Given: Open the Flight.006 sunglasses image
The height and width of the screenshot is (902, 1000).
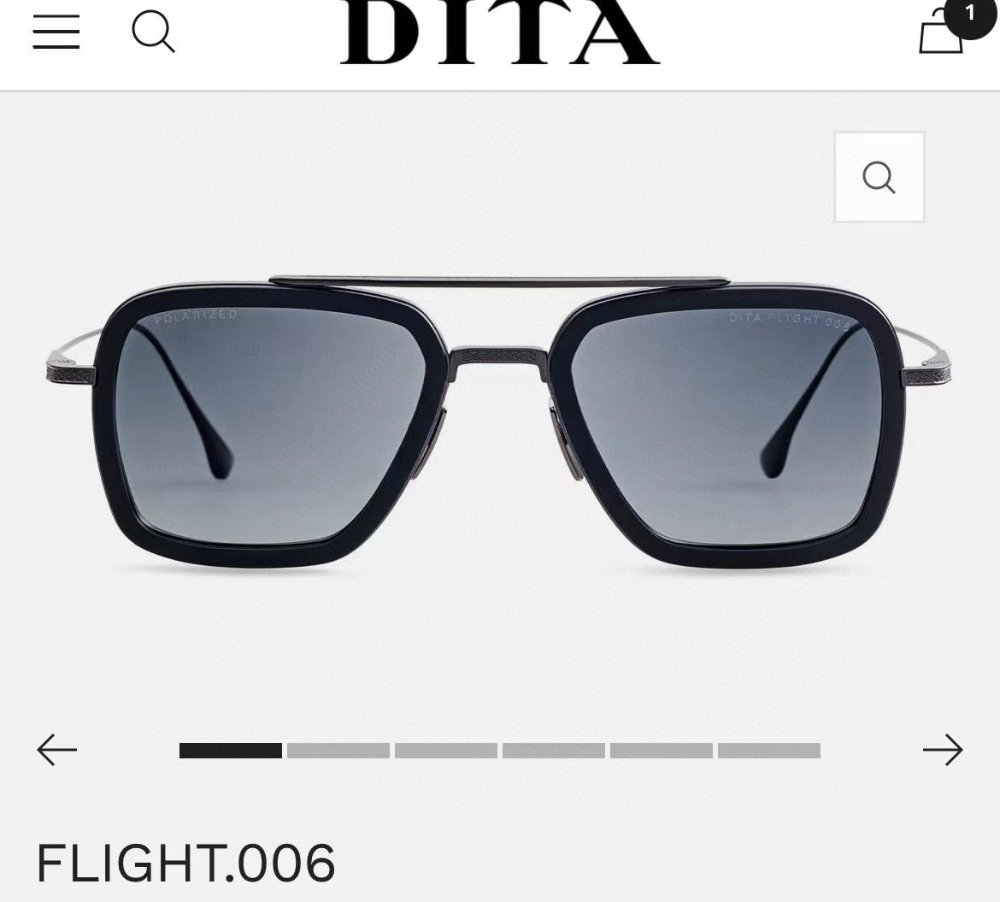Looking at the screenshot, I should [500, 420].
